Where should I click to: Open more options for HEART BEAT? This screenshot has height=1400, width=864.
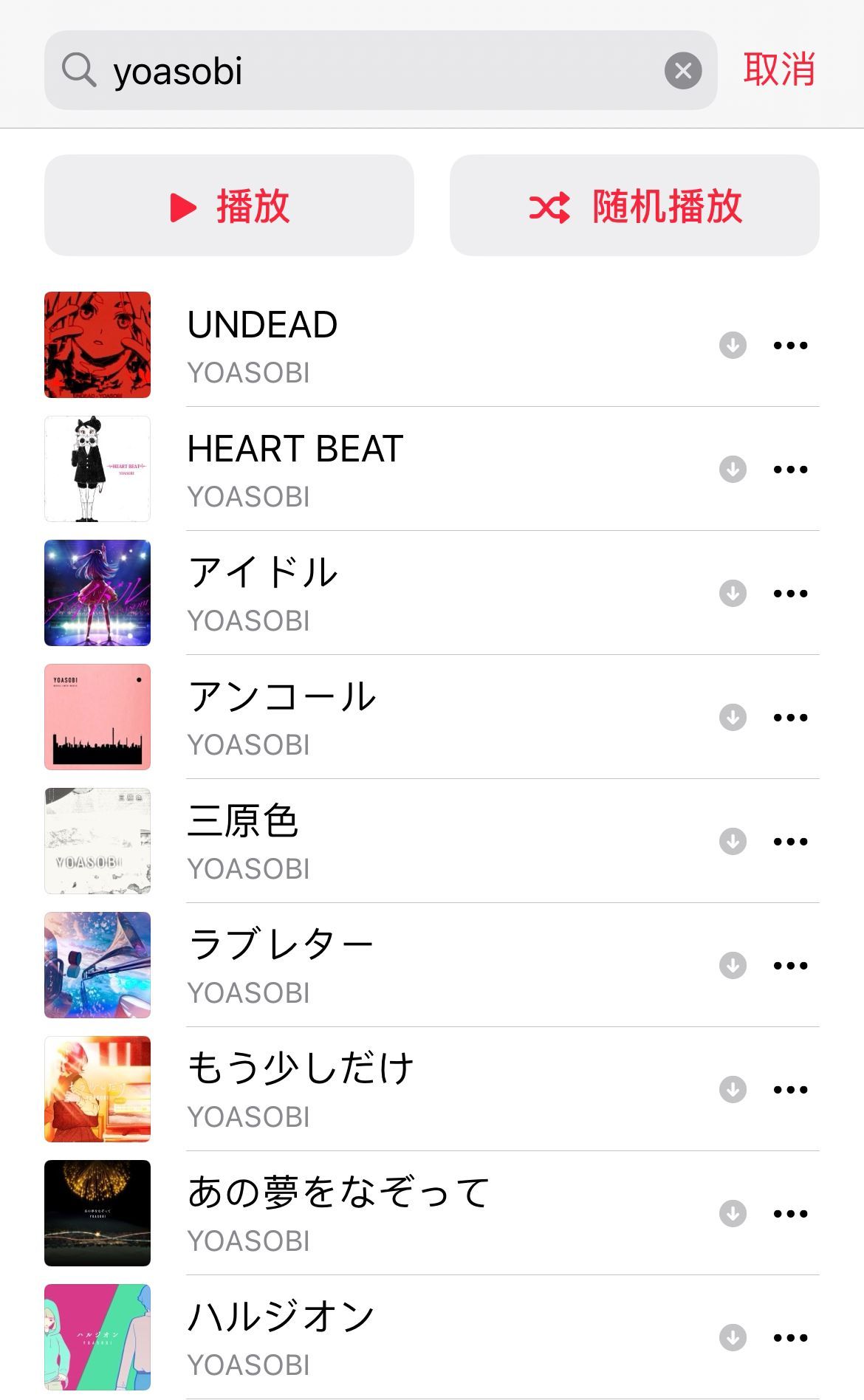coord(790,469)
